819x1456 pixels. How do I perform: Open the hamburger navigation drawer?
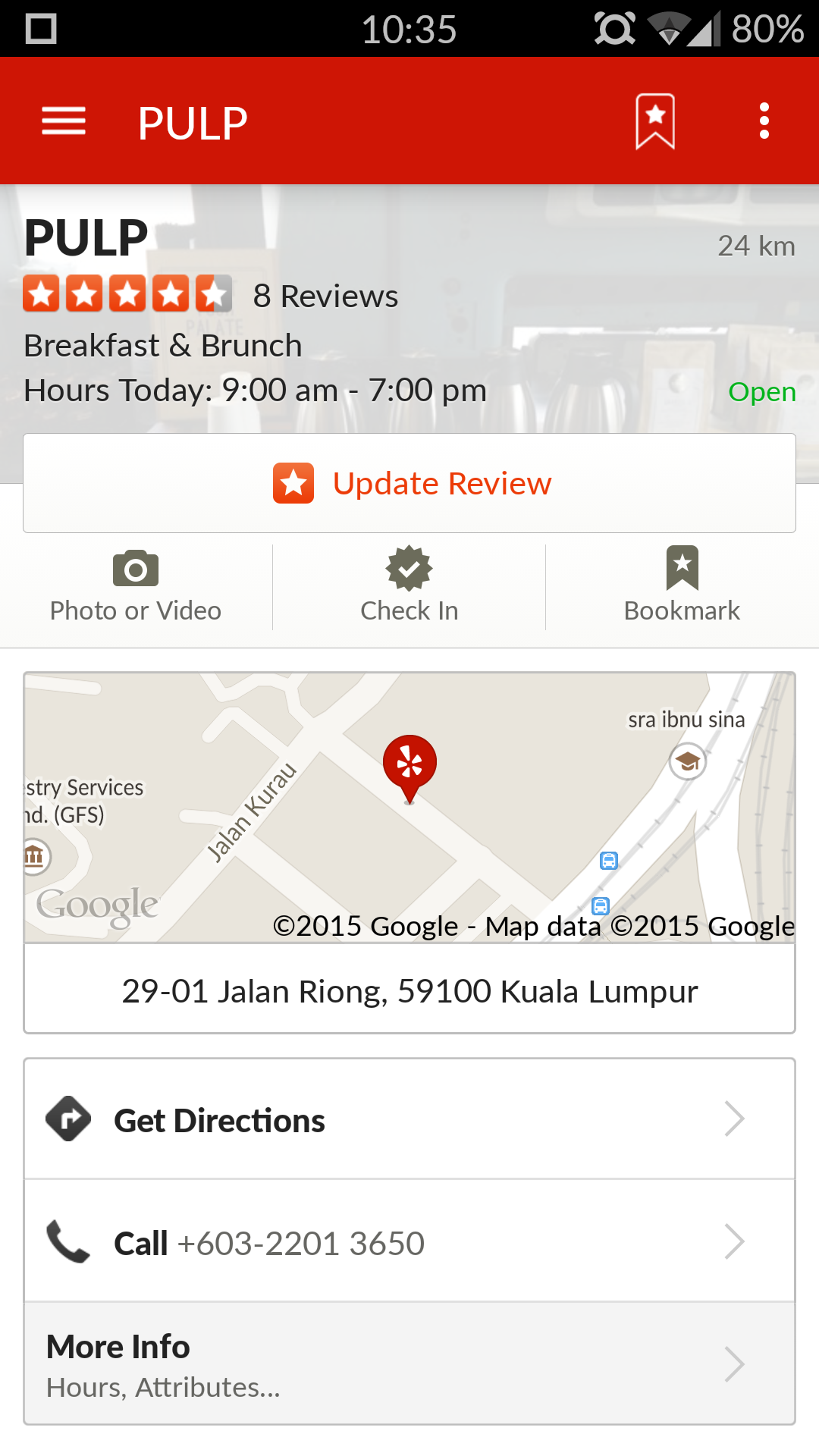click(64, 121)
